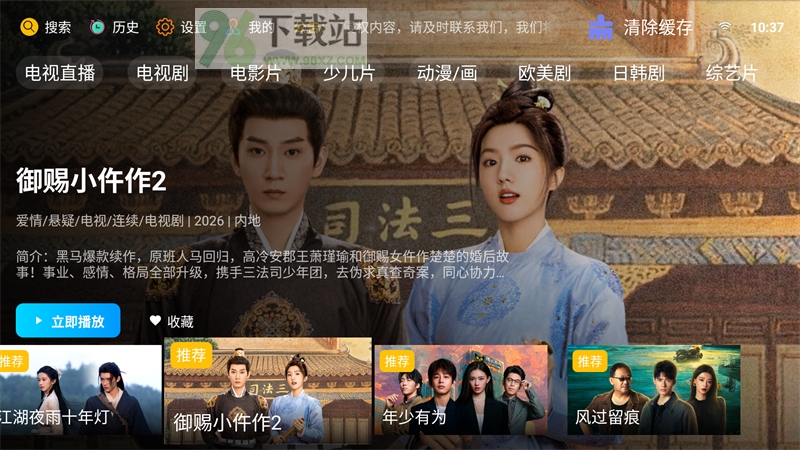
Task: Tap 清除缓存 to clear cache
Action: pyautogui.click(x=641, y=27)
